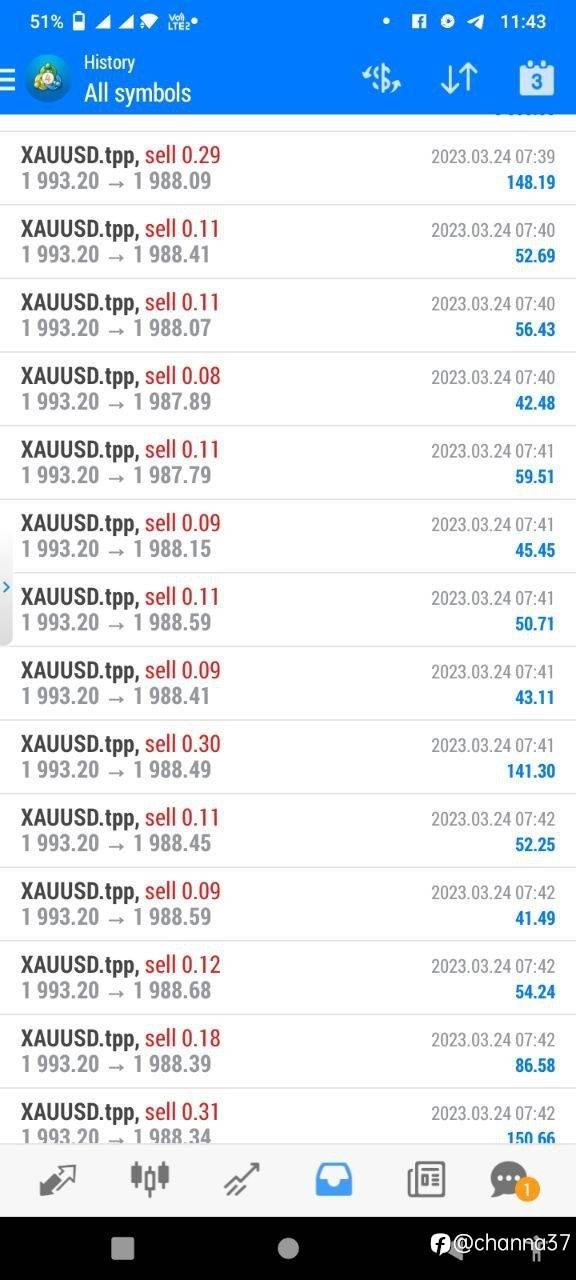
Task: Open the sell 0.18 trade with profit 86.58
Action: point(288,1052)
